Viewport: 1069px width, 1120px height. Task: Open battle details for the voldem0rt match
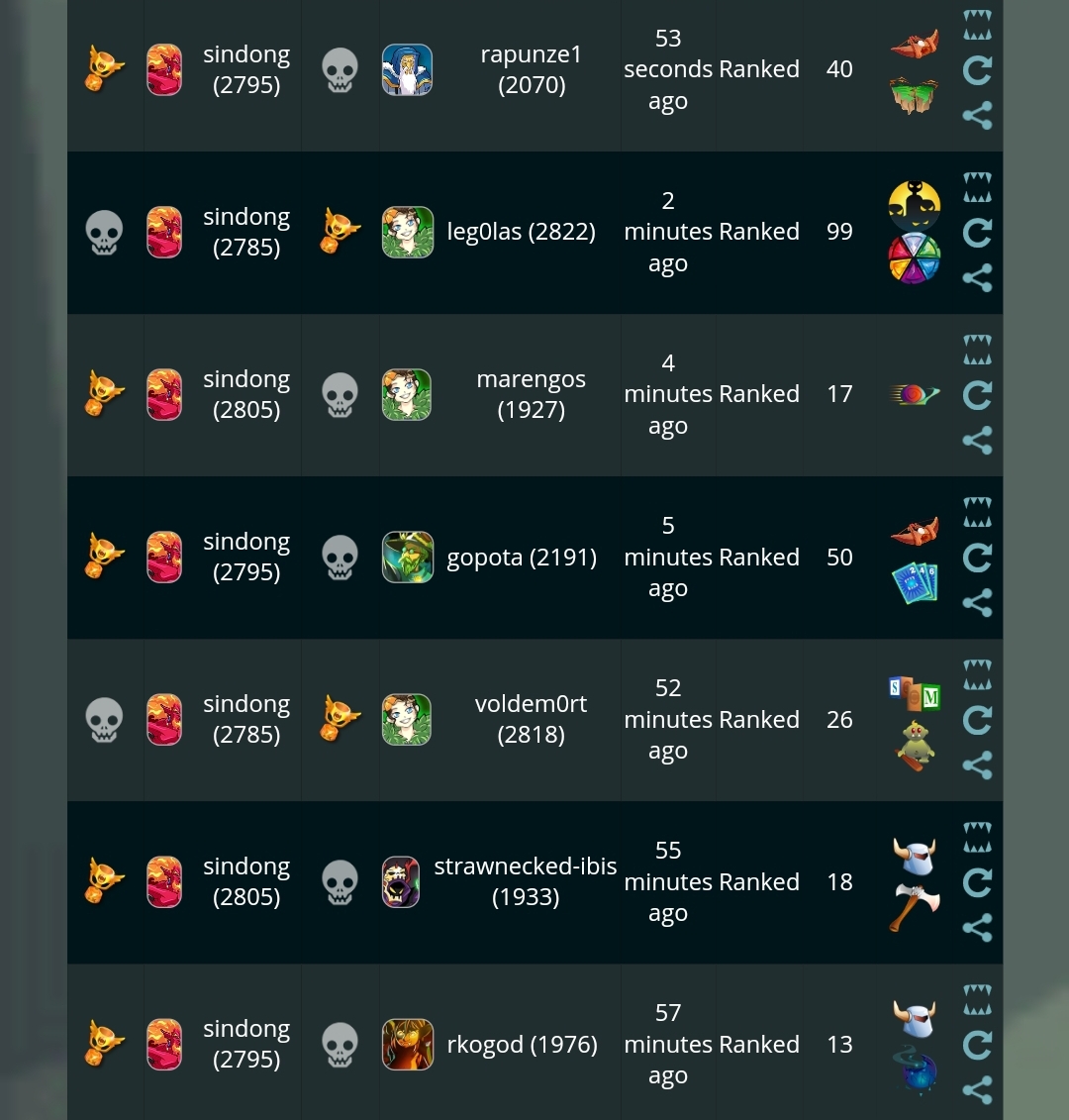[977, 674]
